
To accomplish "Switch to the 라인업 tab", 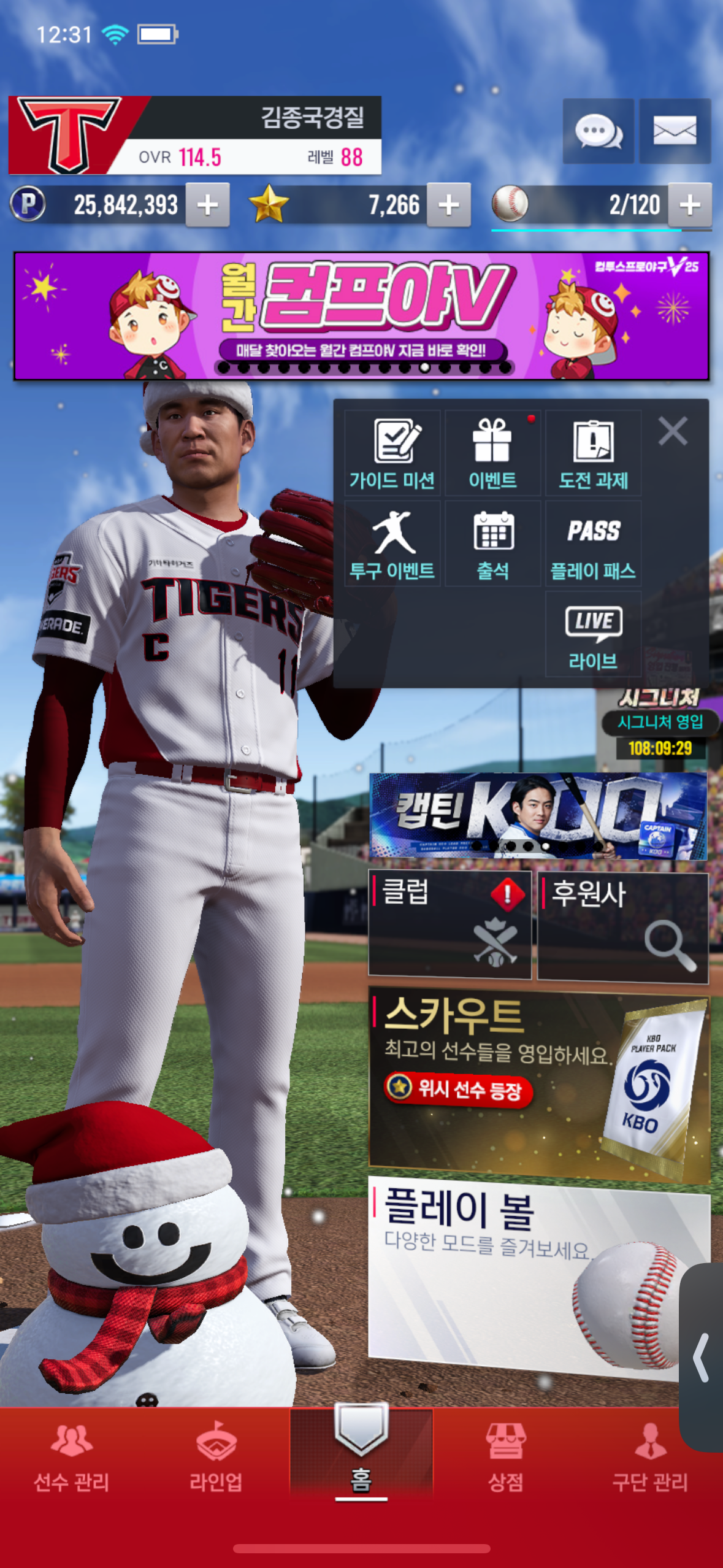I will (216, 1456).
